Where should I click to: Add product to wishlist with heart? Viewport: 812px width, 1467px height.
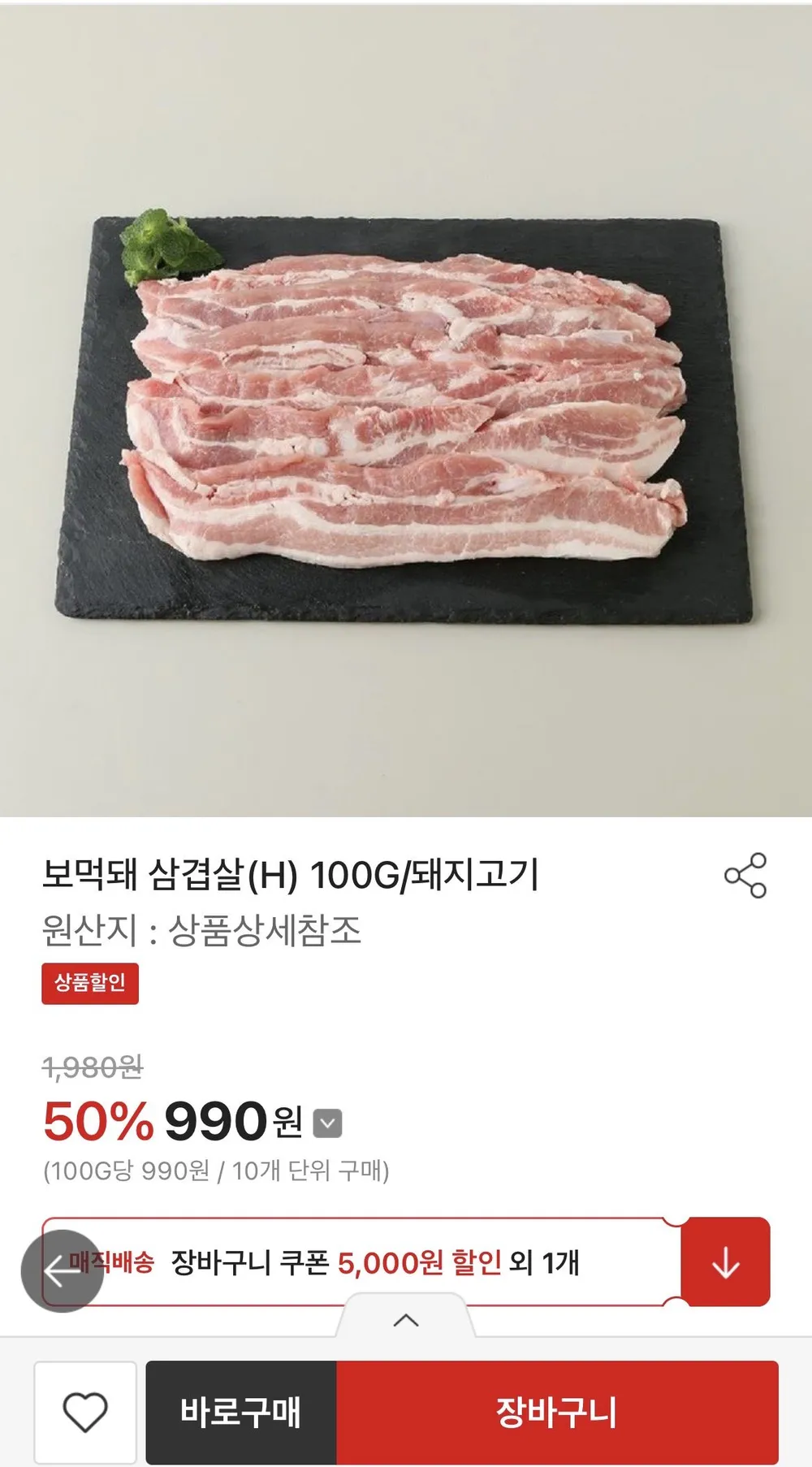pos(85,1413)
